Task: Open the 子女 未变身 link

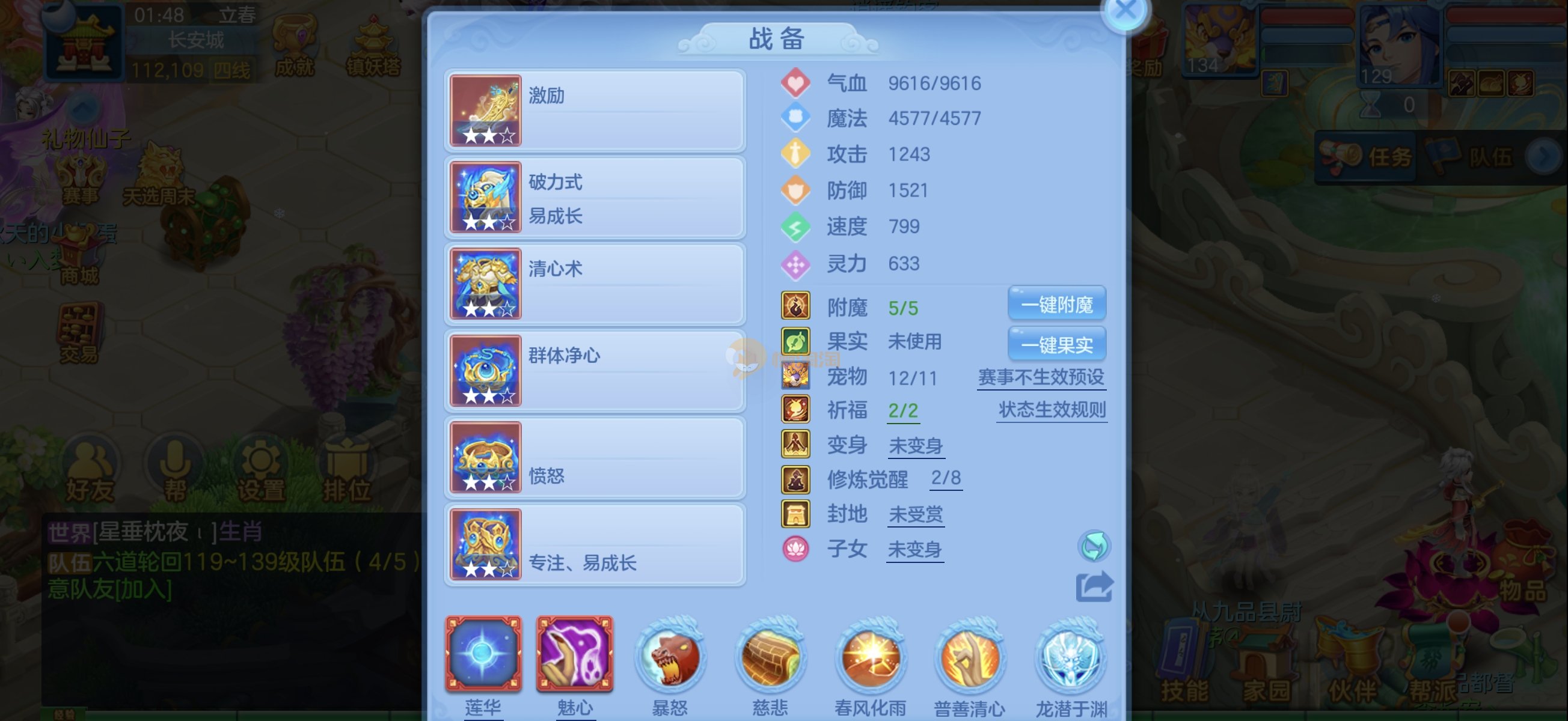Action: pos(914,550)
